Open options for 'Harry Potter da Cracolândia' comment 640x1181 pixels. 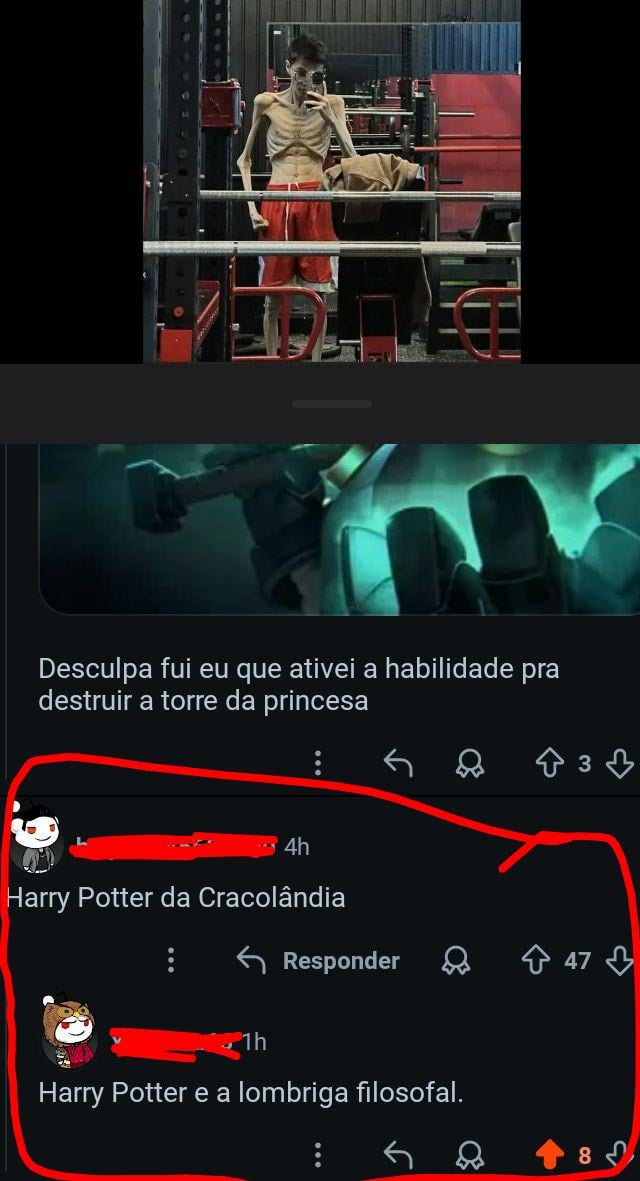pyautogui.click(x=171, y=961)
